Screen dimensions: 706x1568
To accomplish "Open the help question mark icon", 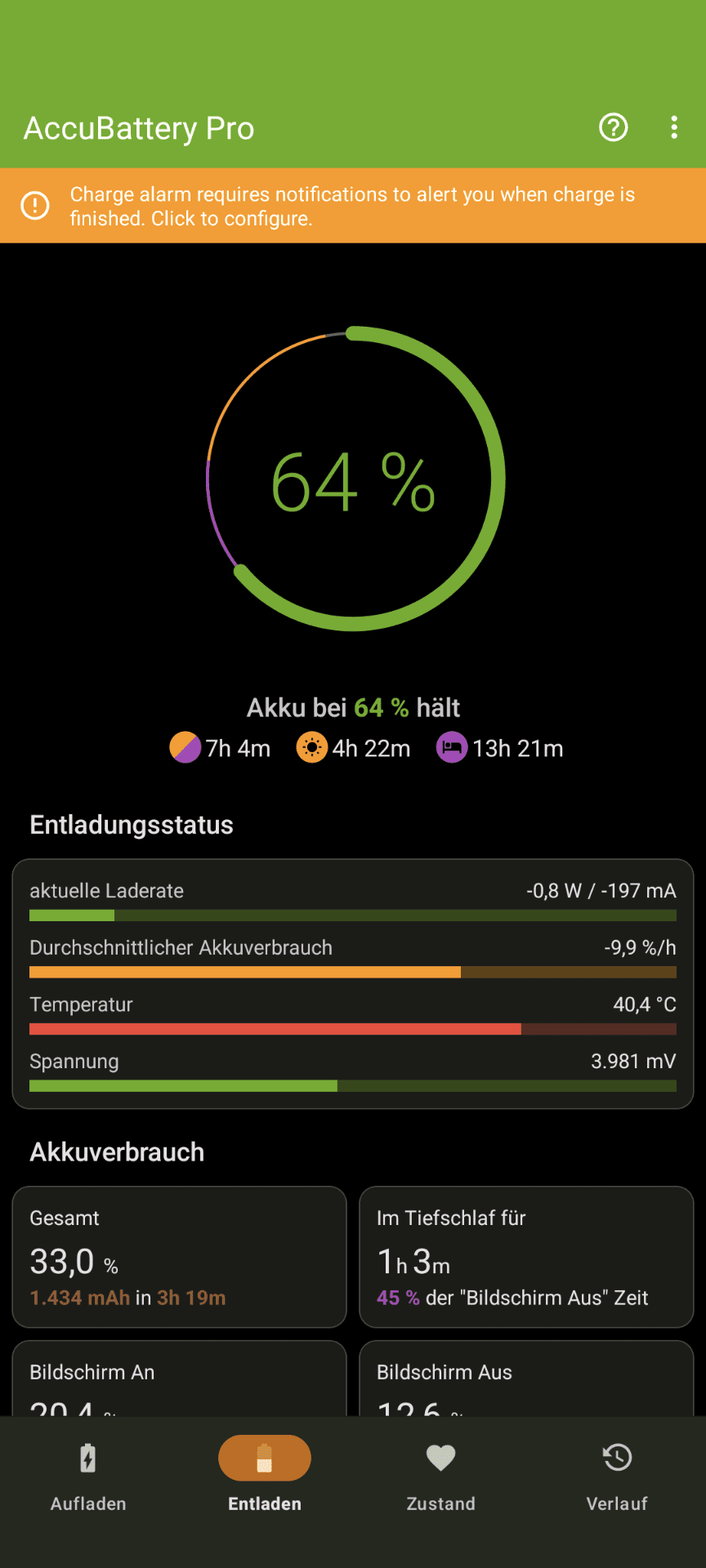I will click(614, 127).
